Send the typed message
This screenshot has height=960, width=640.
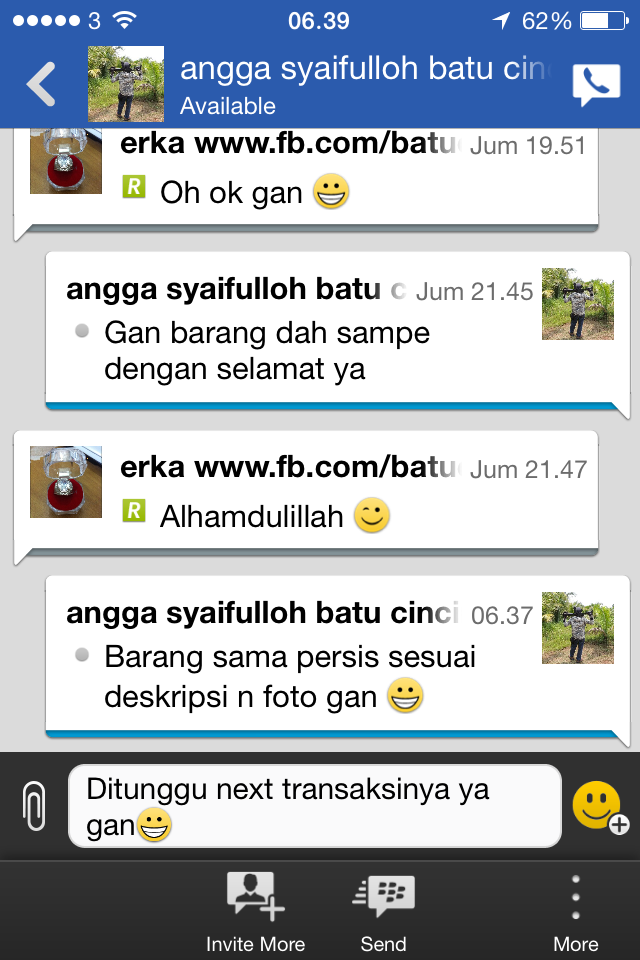click(x=384, y=910)
